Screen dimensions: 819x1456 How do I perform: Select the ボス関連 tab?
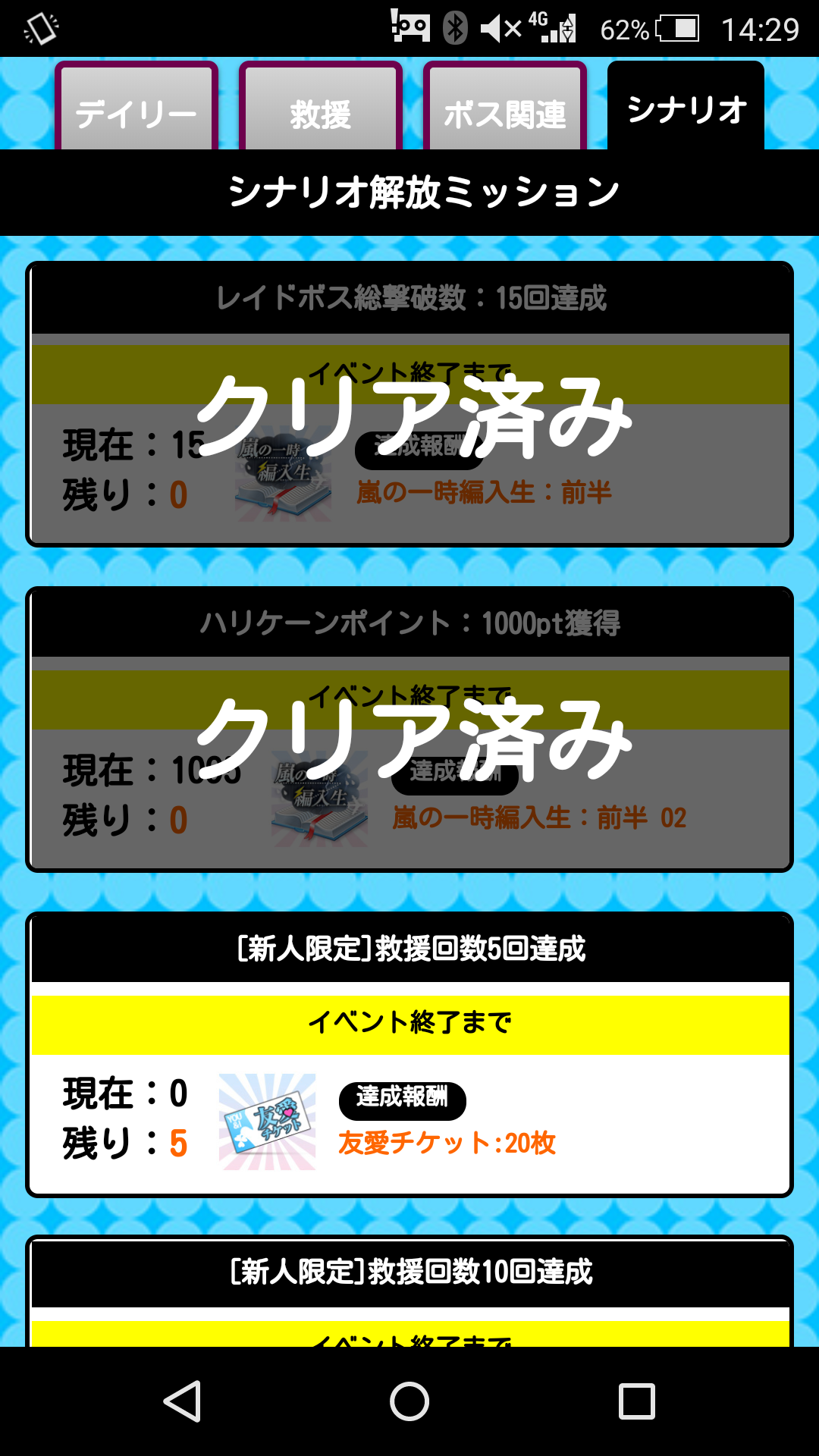point(504,110)
